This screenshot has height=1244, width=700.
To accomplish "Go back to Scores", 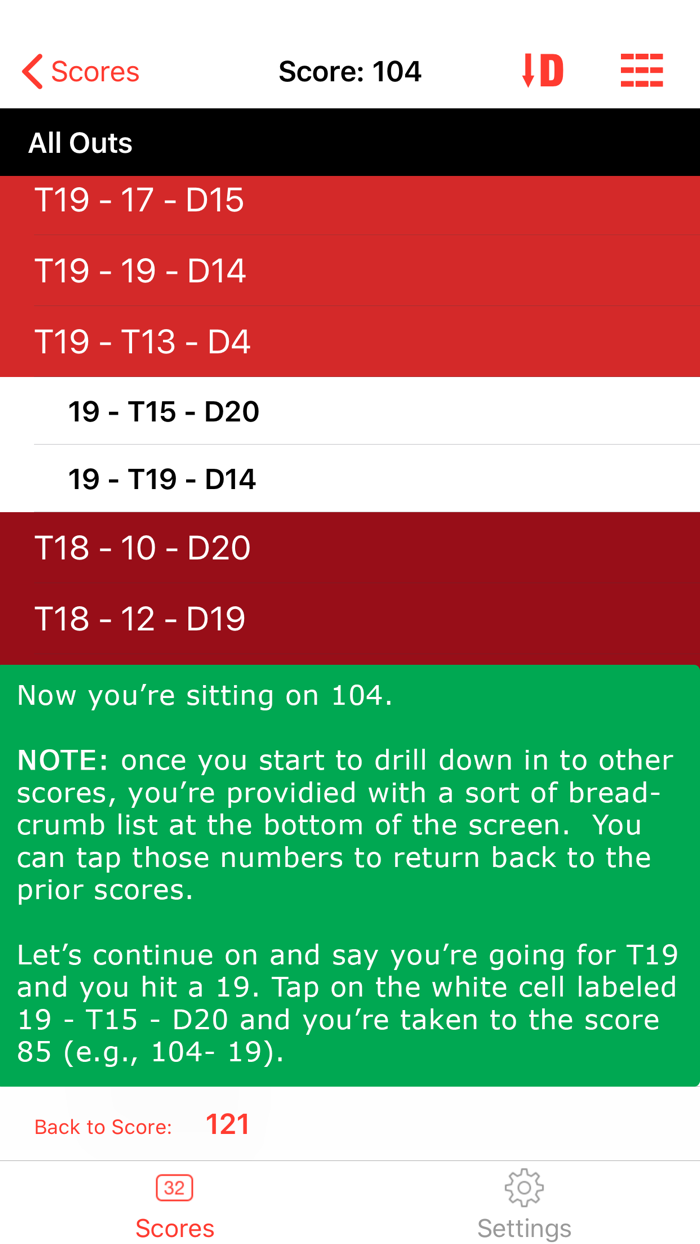I will 80,72.
